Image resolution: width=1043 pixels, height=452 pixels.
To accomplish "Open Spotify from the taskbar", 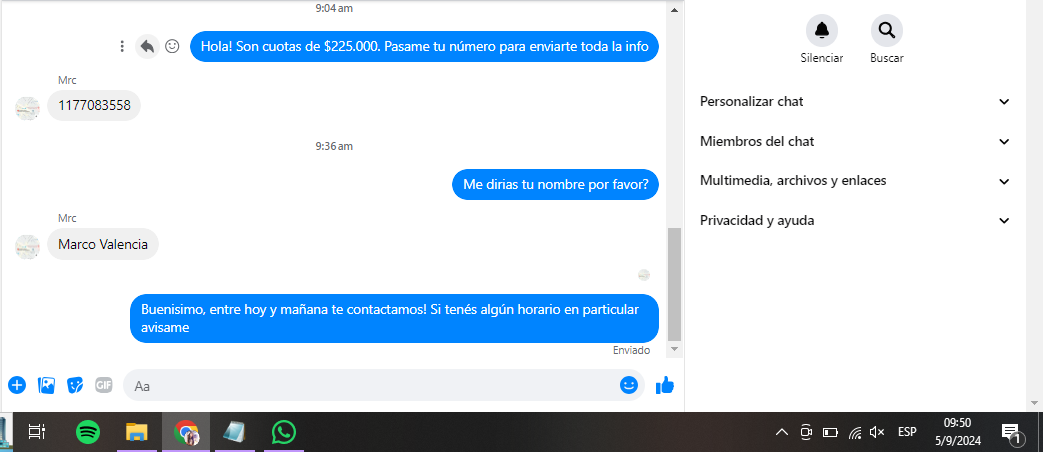I will (x=88, y=432).
